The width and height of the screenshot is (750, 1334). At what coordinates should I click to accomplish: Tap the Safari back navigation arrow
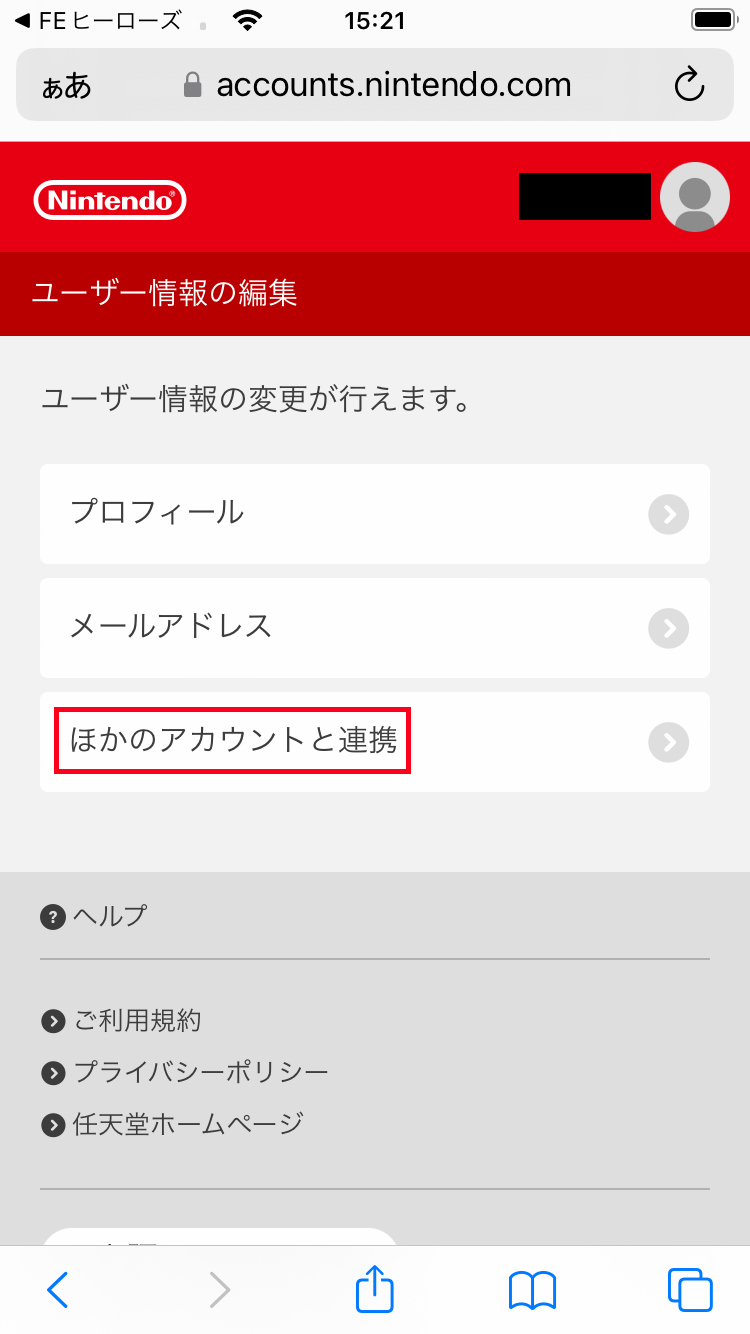point(57,1290)
